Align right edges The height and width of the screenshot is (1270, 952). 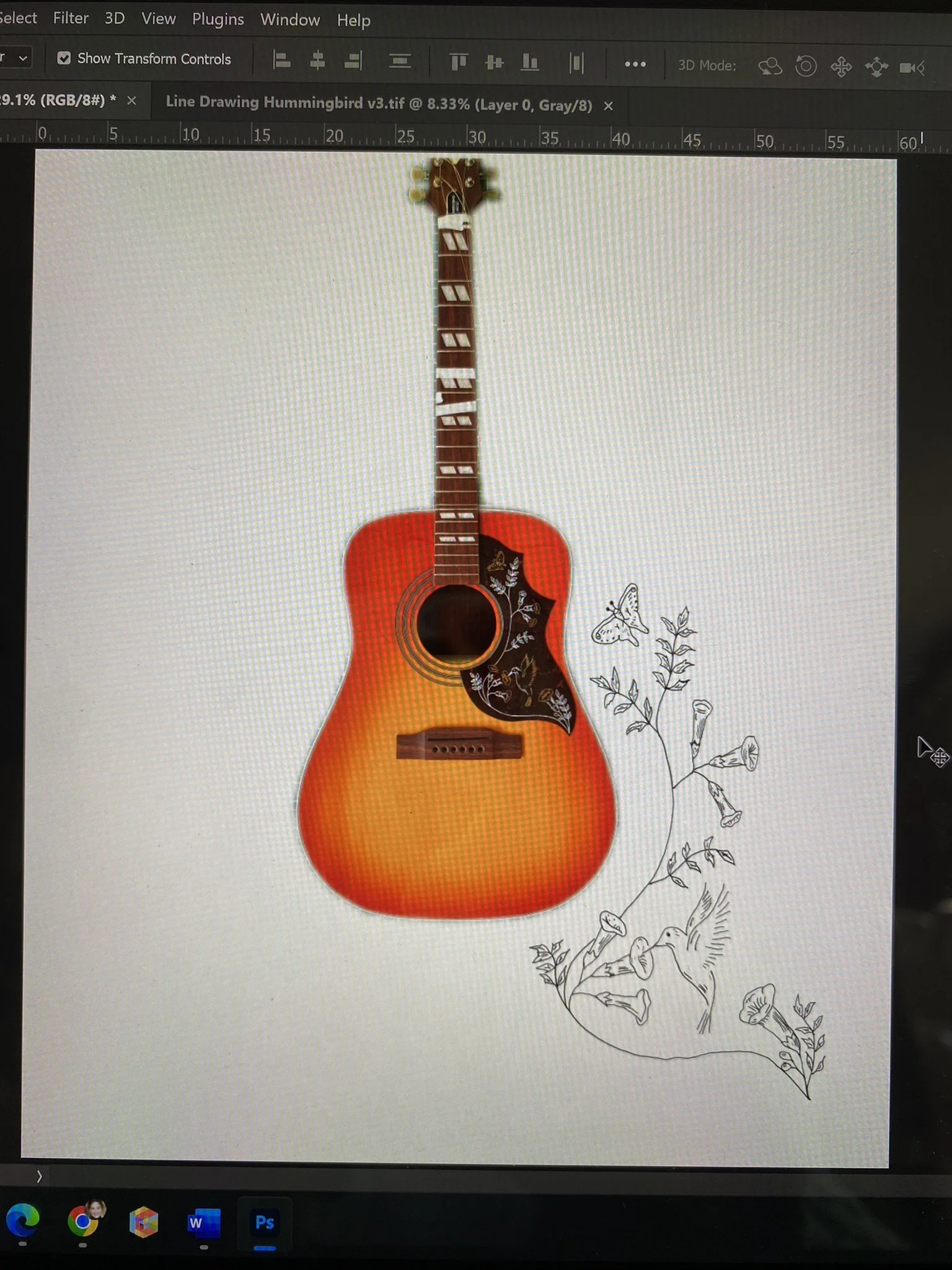pos(353,61)
